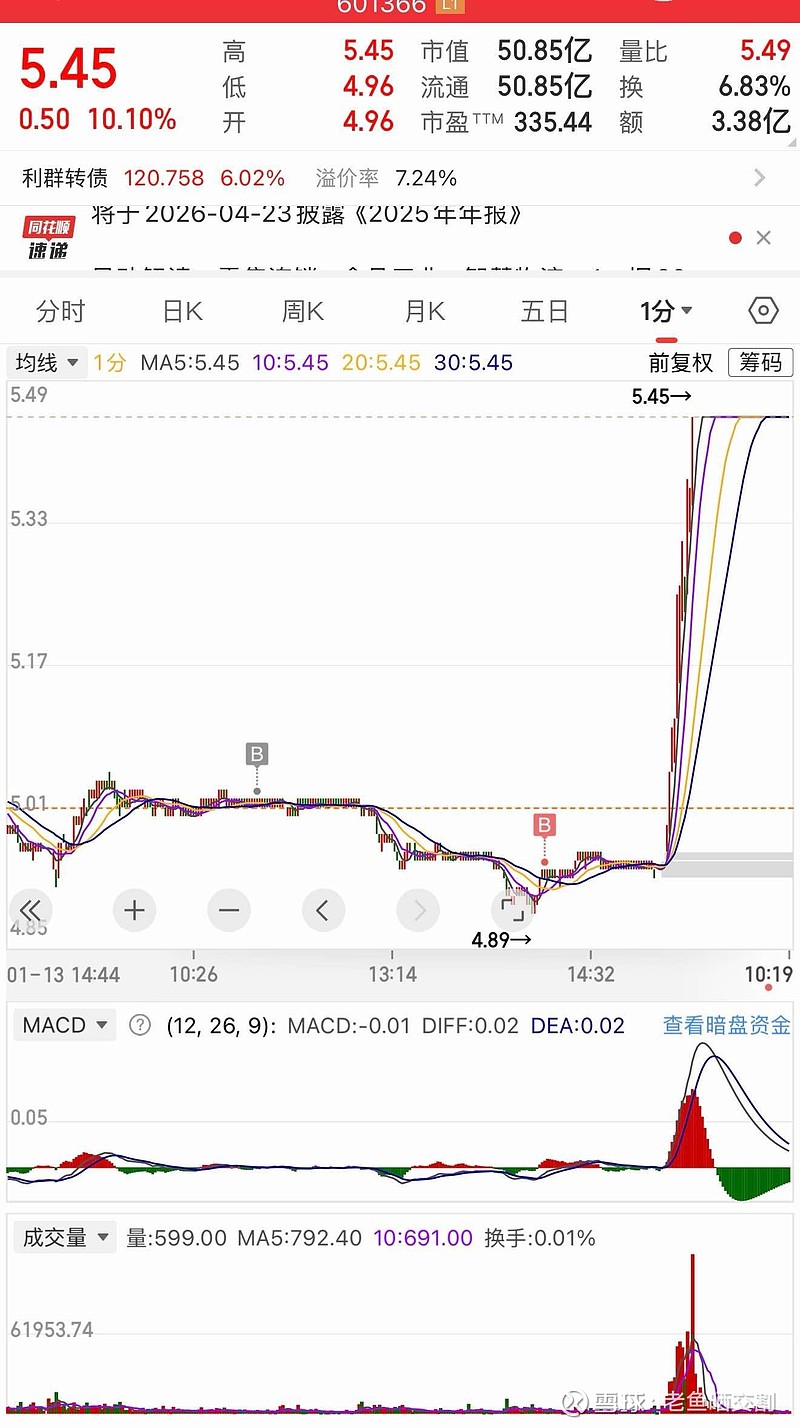Image resolution: width=800 pixels, height=1428 pixels.
Task: Jump to earliest data with double-left arrow
Action: [31, 910]
